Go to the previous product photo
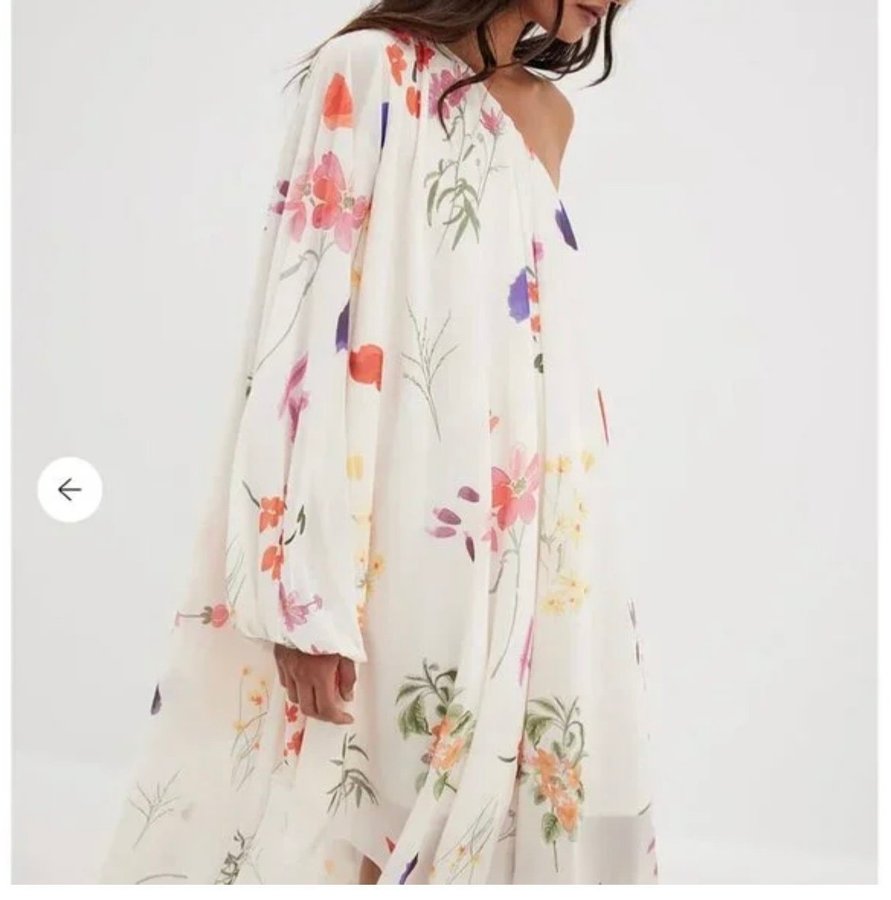 69,489
